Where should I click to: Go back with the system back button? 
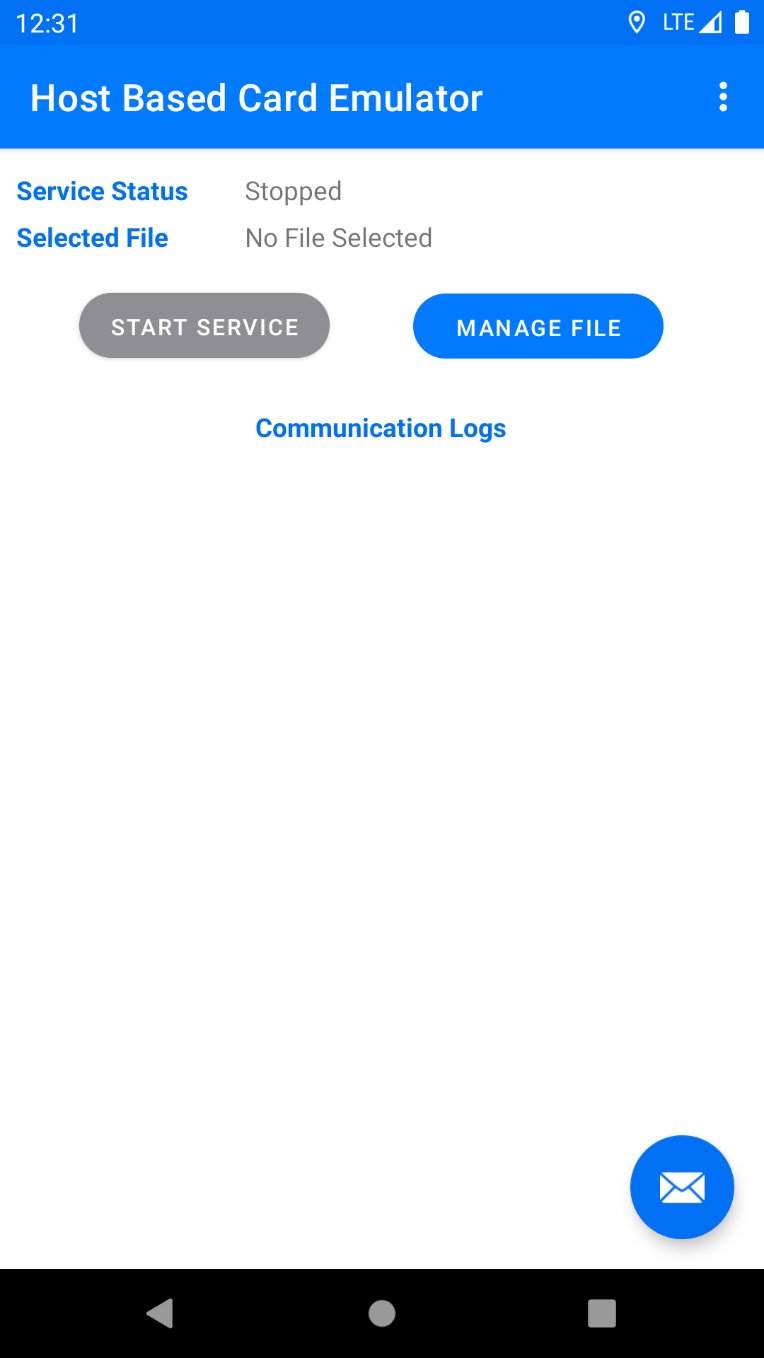coord(160,1313)
